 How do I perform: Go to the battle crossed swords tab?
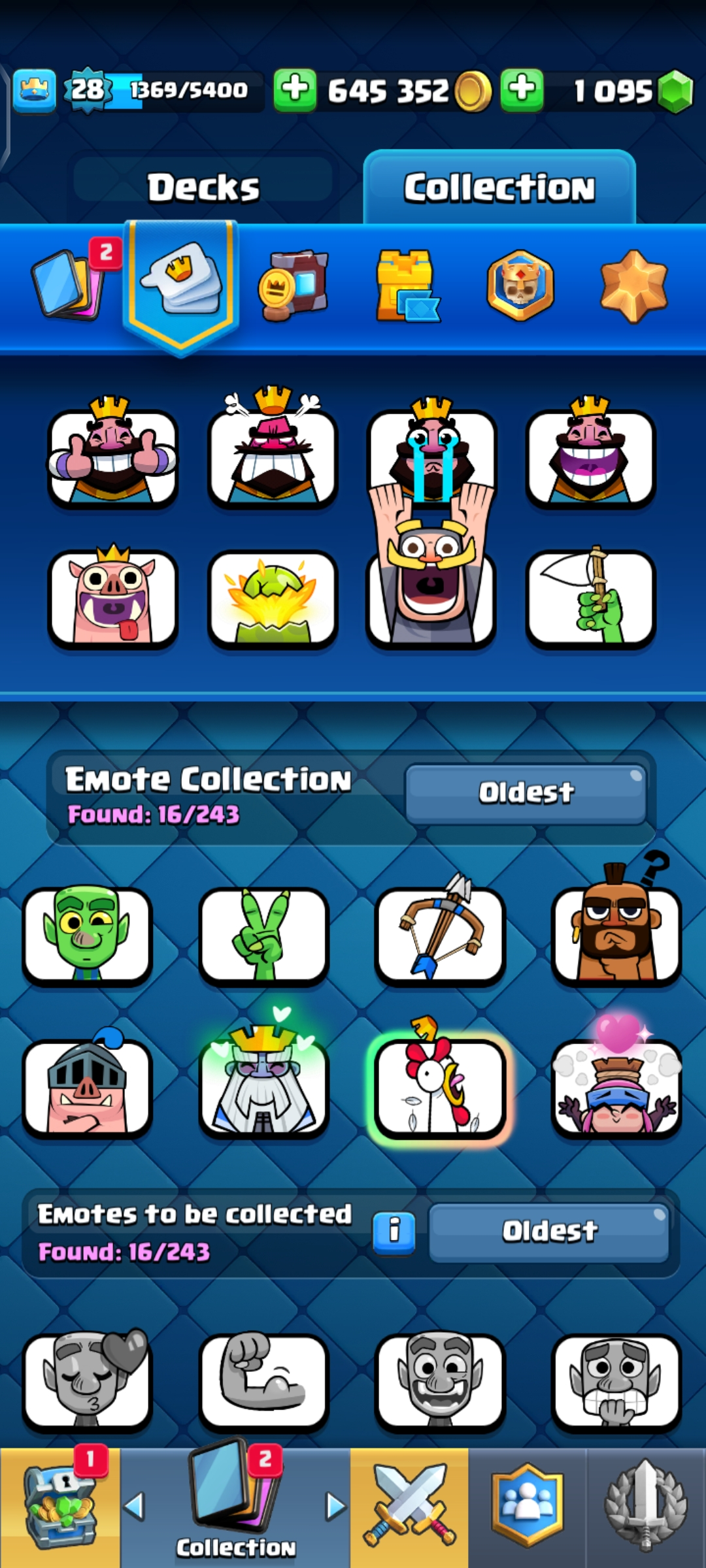click(x=409, y=1507)
